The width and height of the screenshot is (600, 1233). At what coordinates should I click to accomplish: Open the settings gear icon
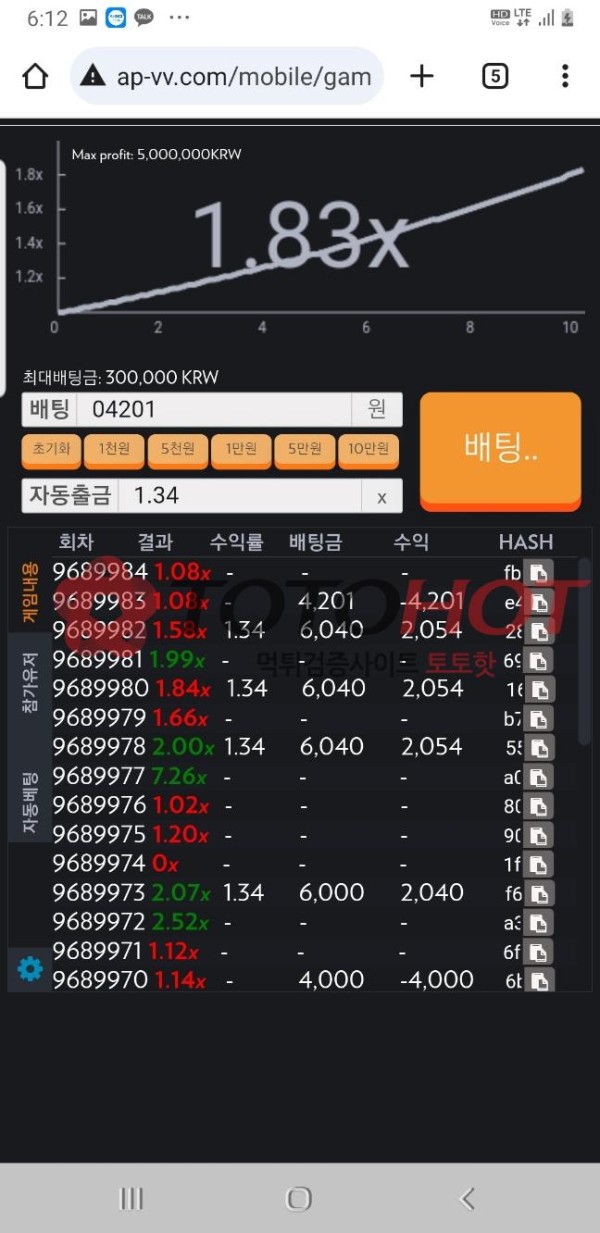click(30, 968)
